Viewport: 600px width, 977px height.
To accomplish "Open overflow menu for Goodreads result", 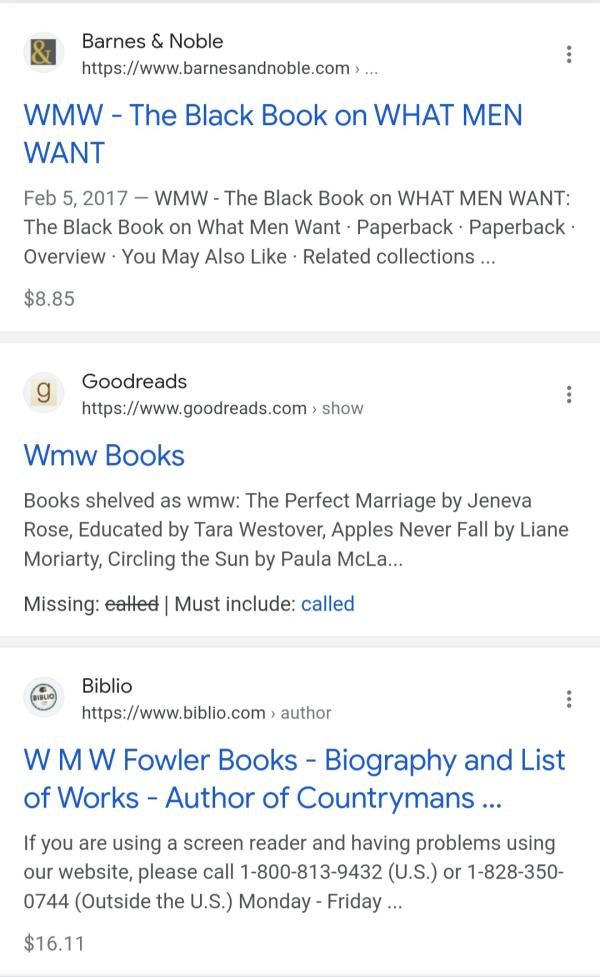I will click(569, 395).
